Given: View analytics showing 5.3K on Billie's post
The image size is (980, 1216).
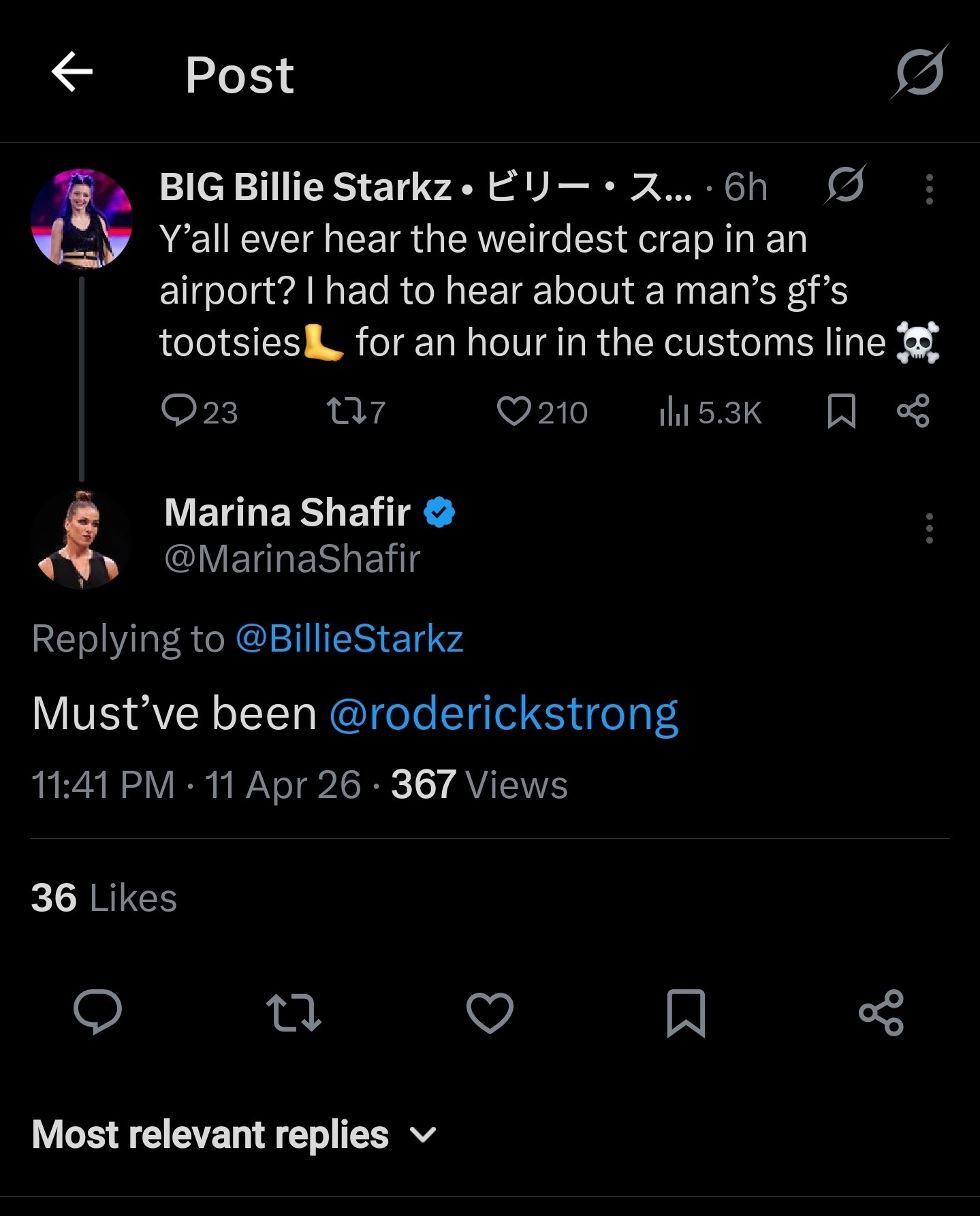Looking at the screenshot, I should pyautogui.click(x=674, y=411).
